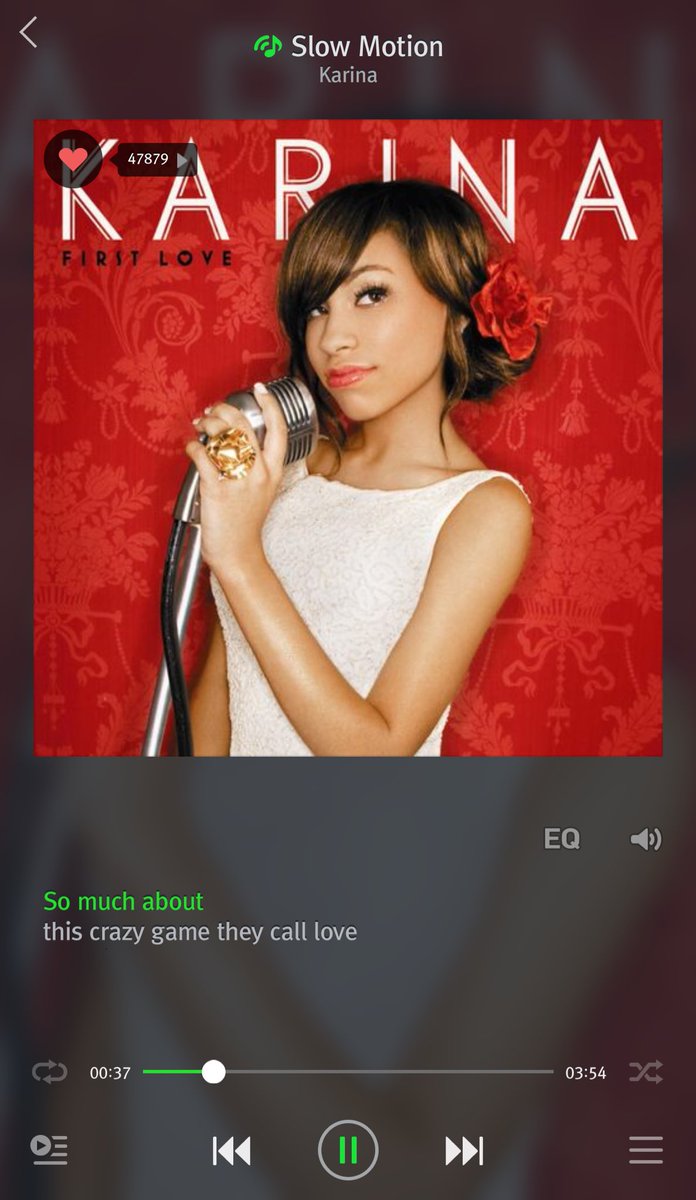The width and height of the screenshot is (696, 1200).
Task: Pause the Slow Motion song
Action: pos(348,1151)
